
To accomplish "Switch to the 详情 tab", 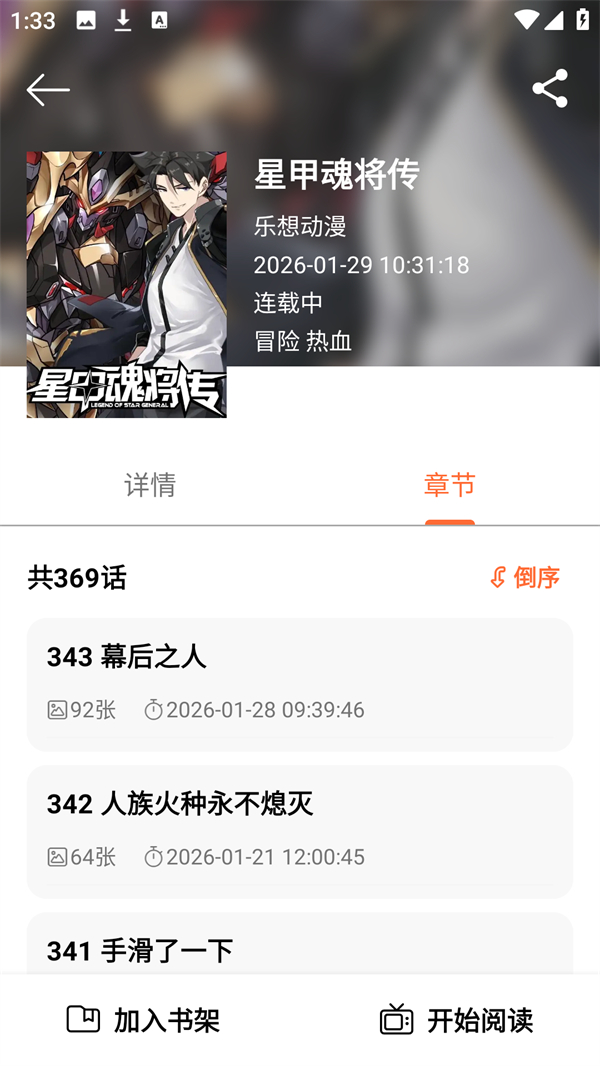I will pos(150,486).
